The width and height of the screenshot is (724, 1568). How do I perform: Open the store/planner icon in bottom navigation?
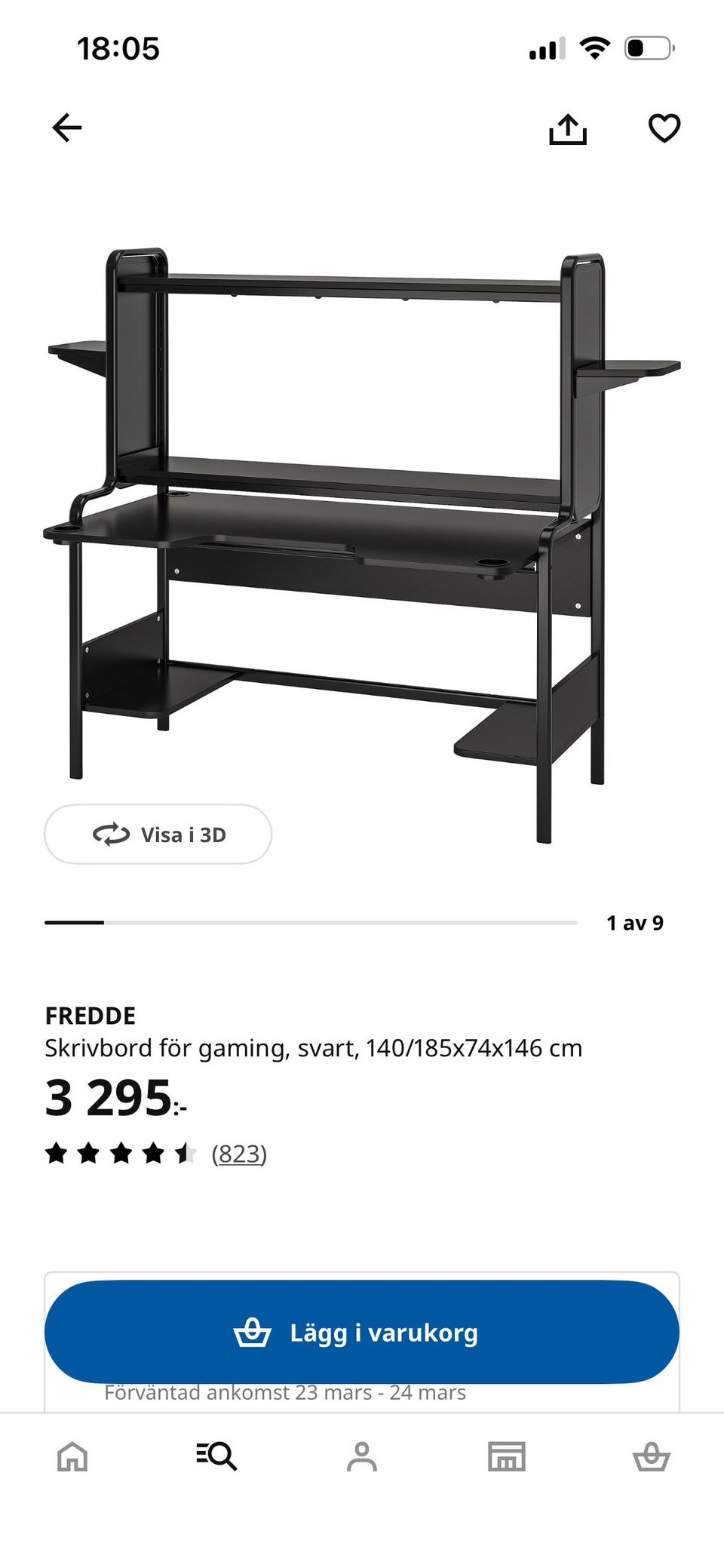pyautogui.click(x=507, y=1458)
